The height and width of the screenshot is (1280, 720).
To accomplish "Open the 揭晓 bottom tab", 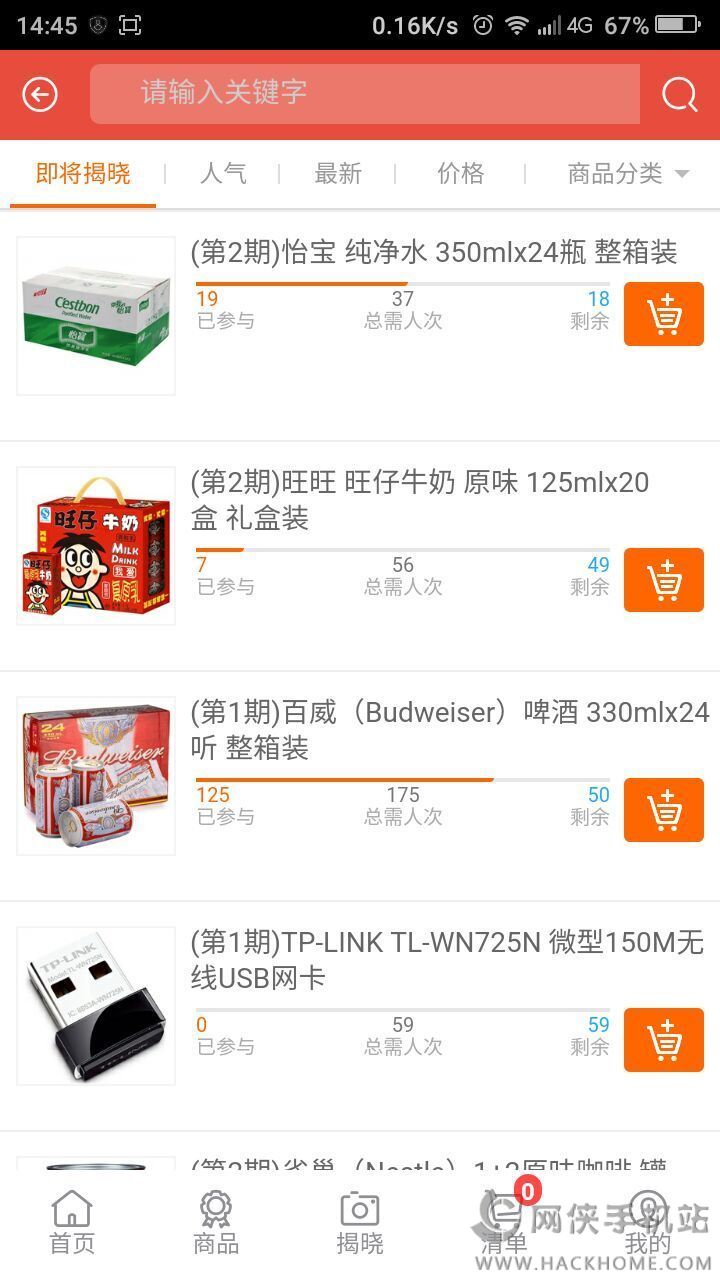I will (x=360, y=1222).
